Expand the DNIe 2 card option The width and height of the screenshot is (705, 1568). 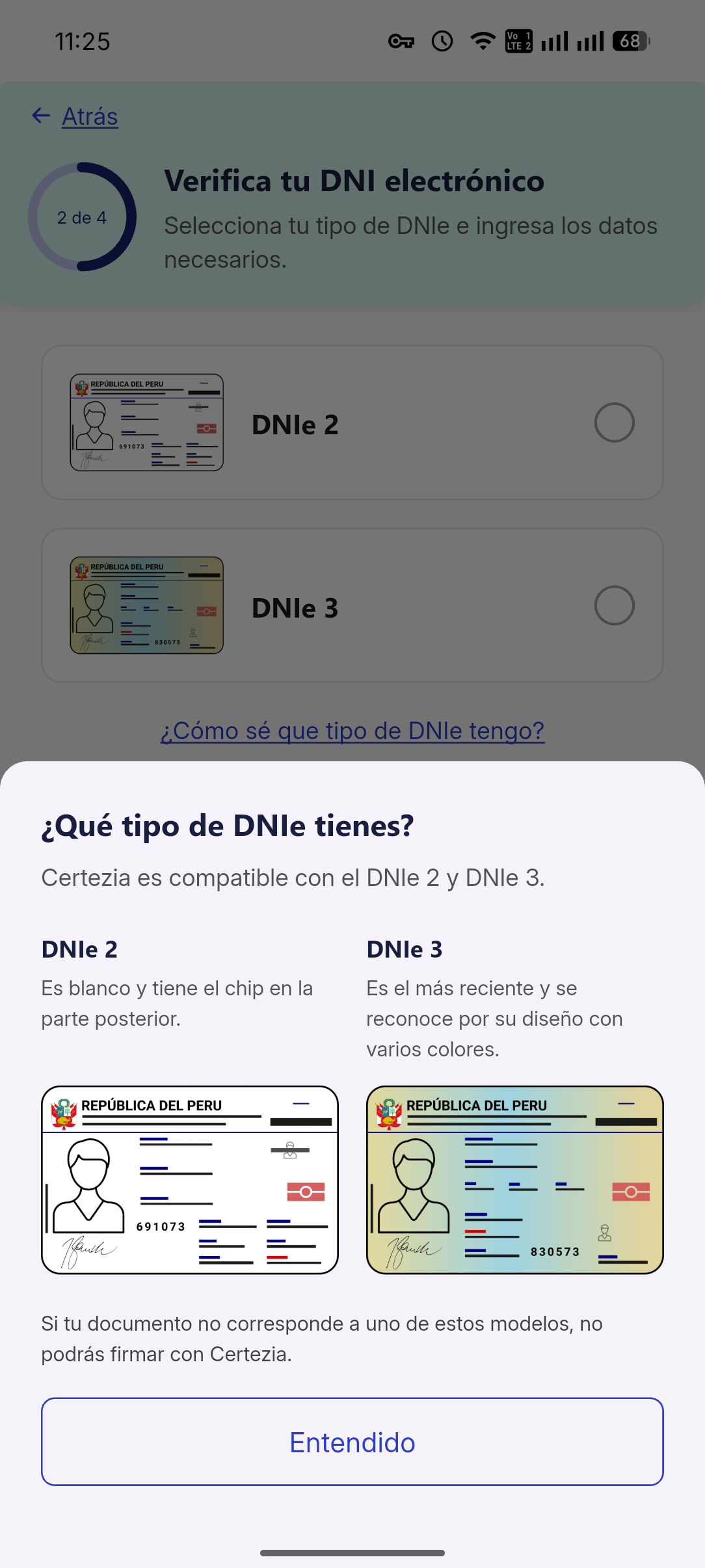(352, 423)
